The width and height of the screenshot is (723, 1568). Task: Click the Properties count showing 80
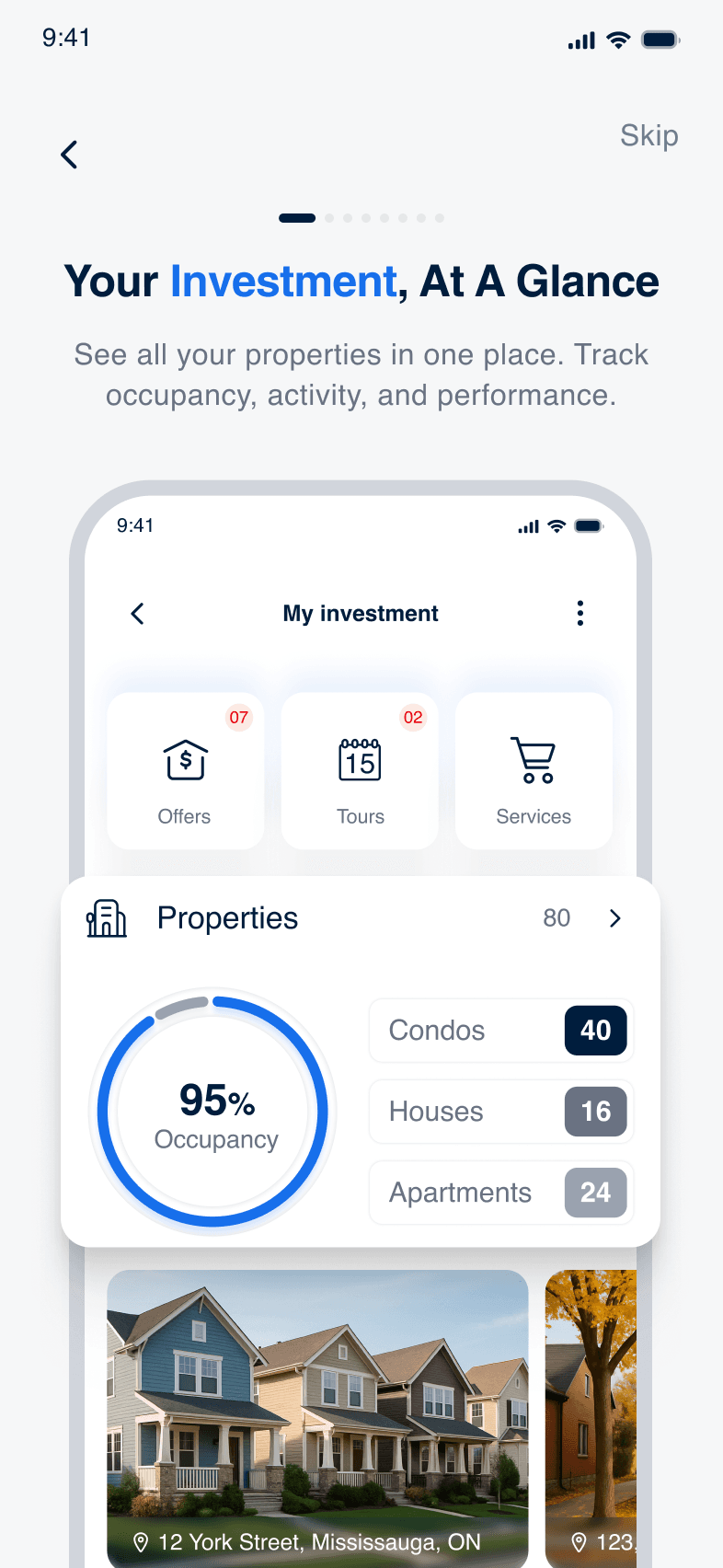[556, 917]
